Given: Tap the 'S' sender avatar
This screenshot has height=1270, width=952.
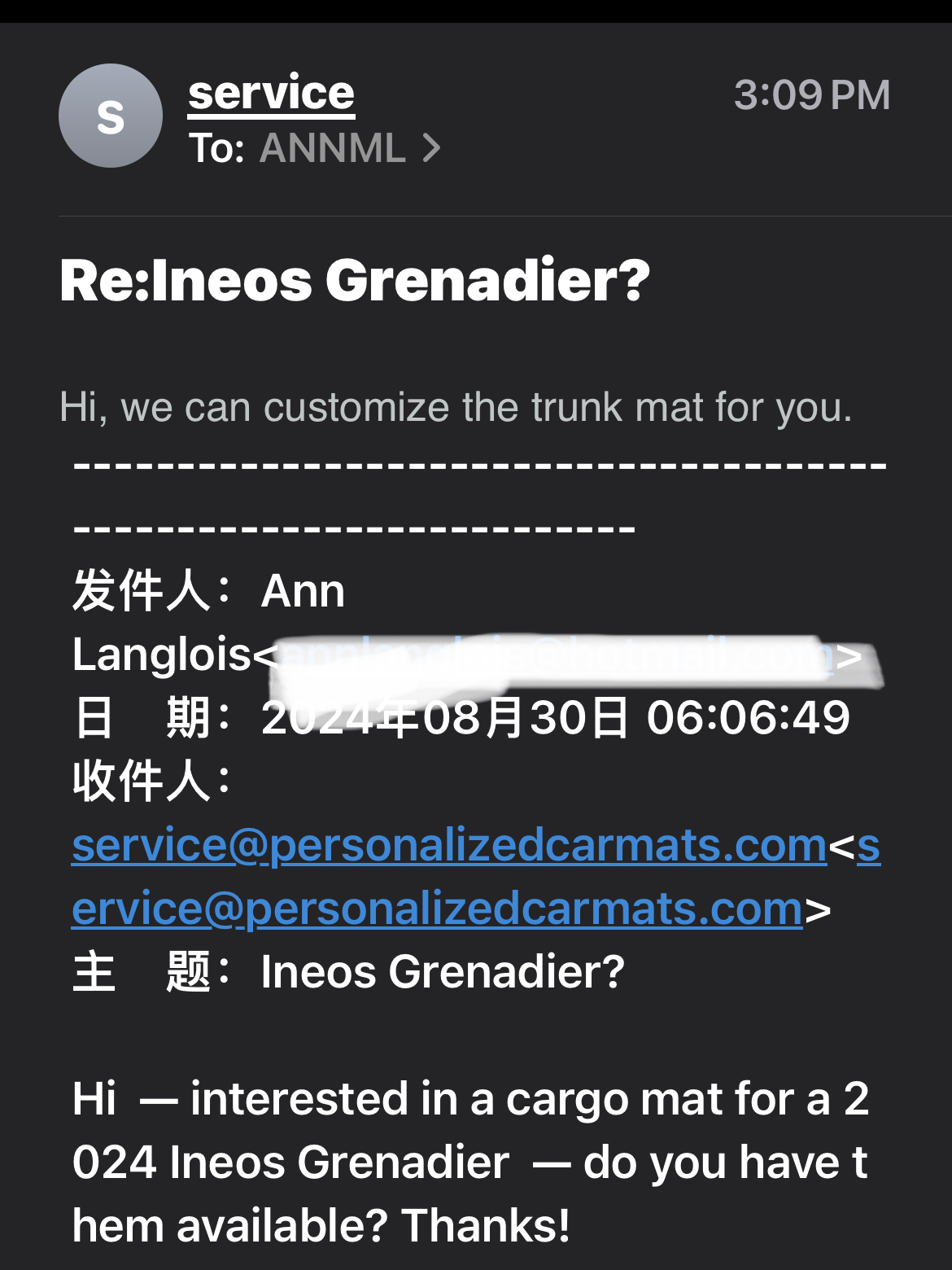Looking at the screenshot, I should pos(111,116).
